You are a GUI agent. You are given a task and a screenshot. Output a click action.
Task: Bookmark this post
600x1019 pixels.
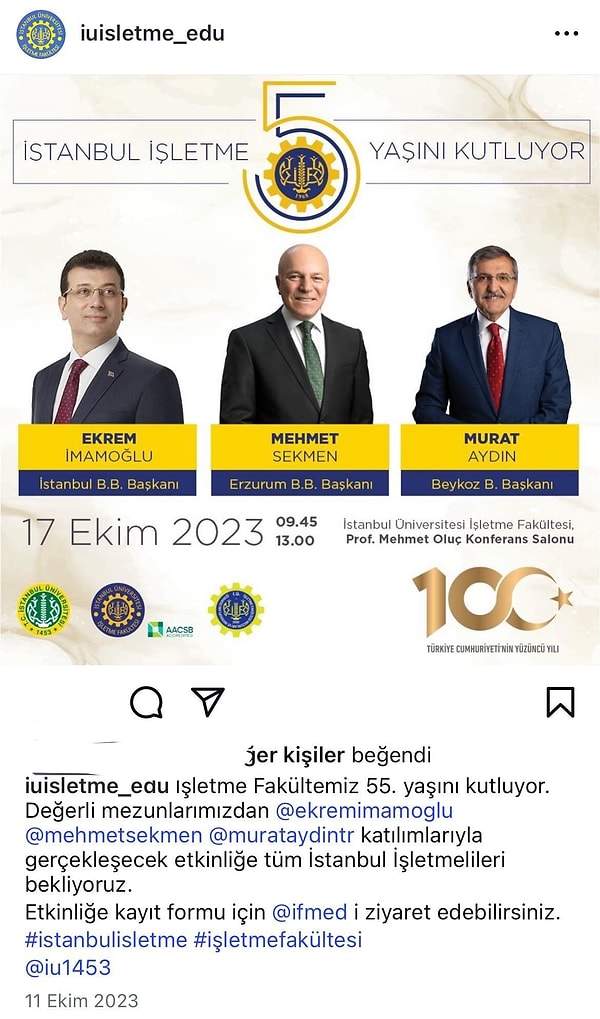pos(561,702)
